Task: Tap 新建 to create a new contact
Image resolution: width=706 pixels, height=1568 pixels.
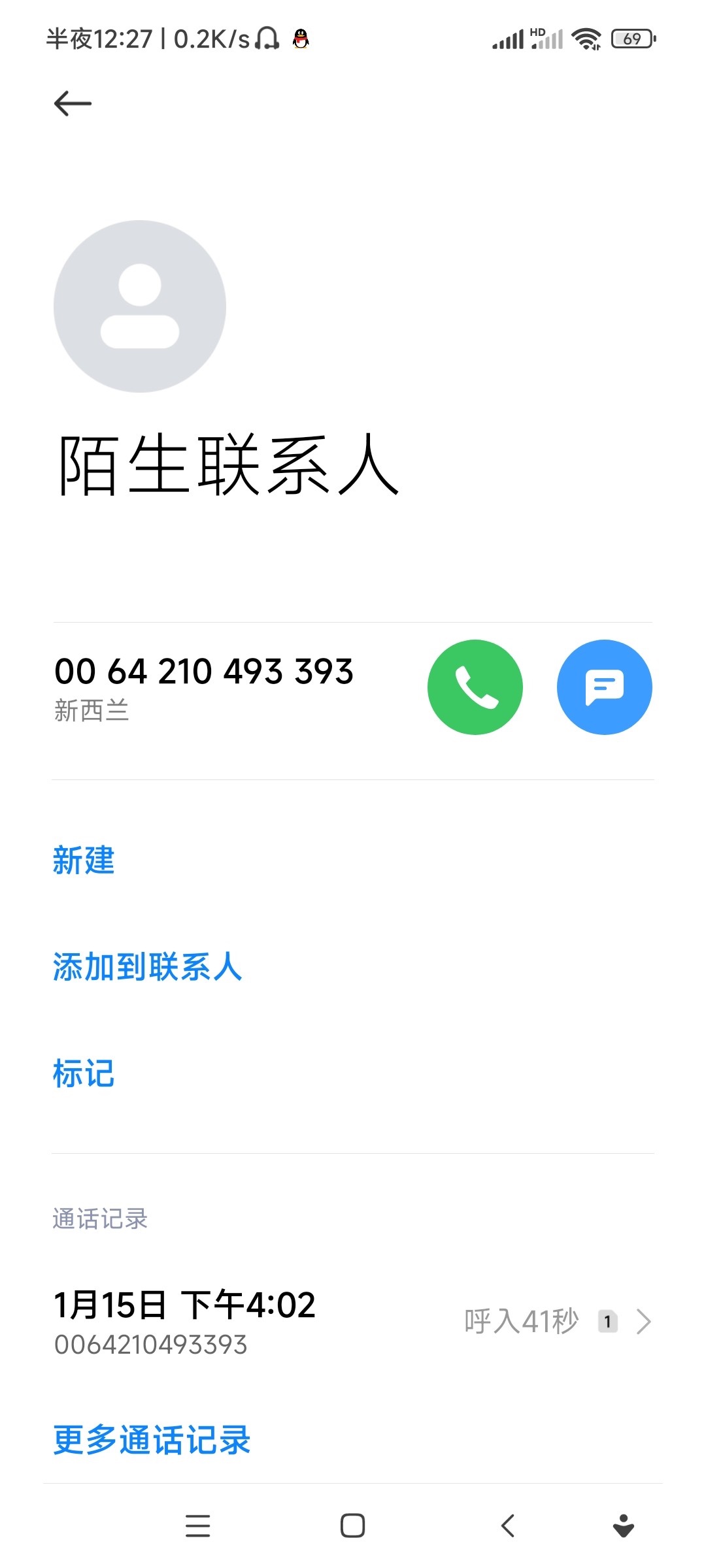Action: pos(84,860)
